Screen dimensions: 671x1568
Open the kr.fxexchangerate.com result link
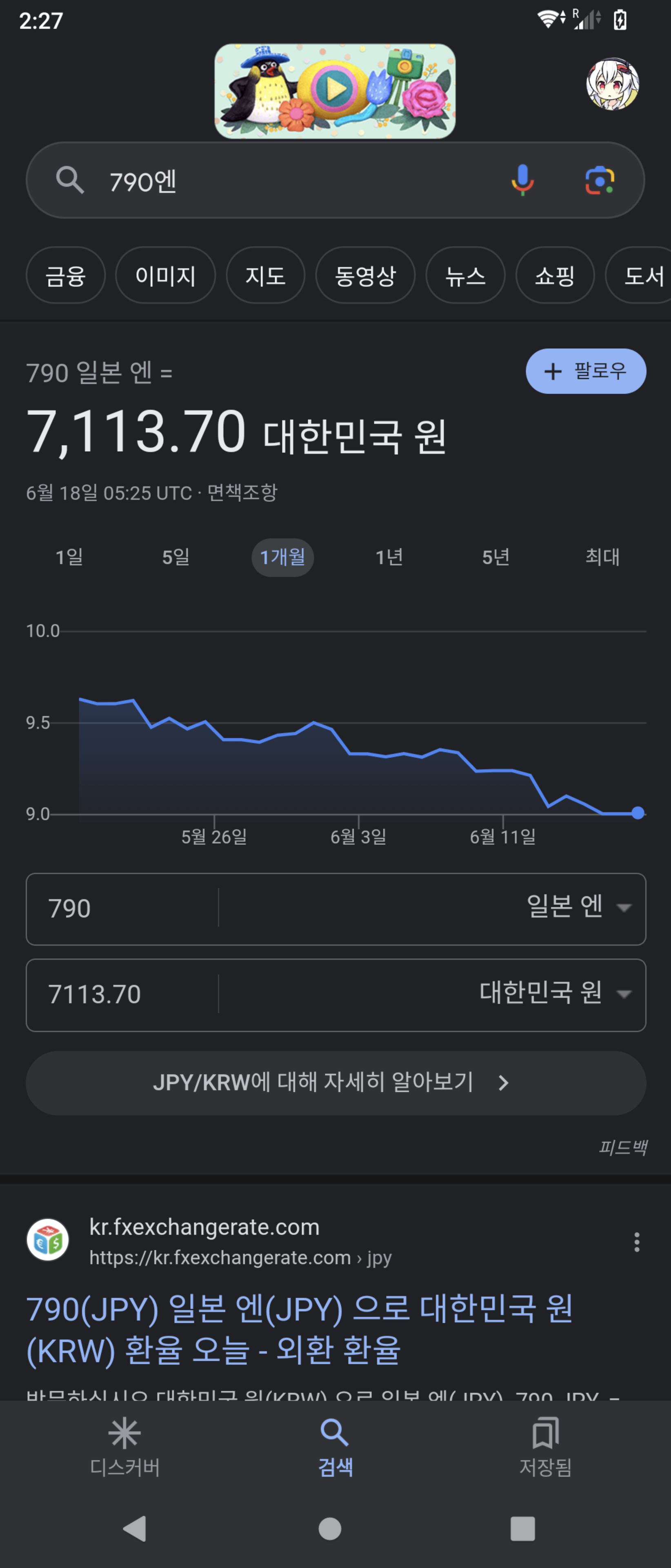click(x=299, y=1329)
